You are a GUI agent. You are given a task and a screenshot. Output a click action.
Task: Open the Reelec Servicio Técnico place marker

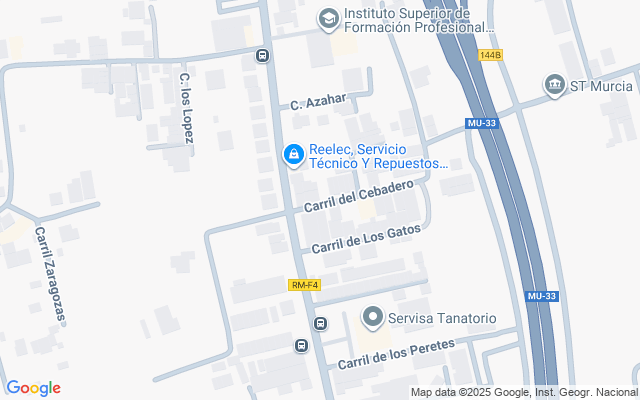click(x=293, y=154)
